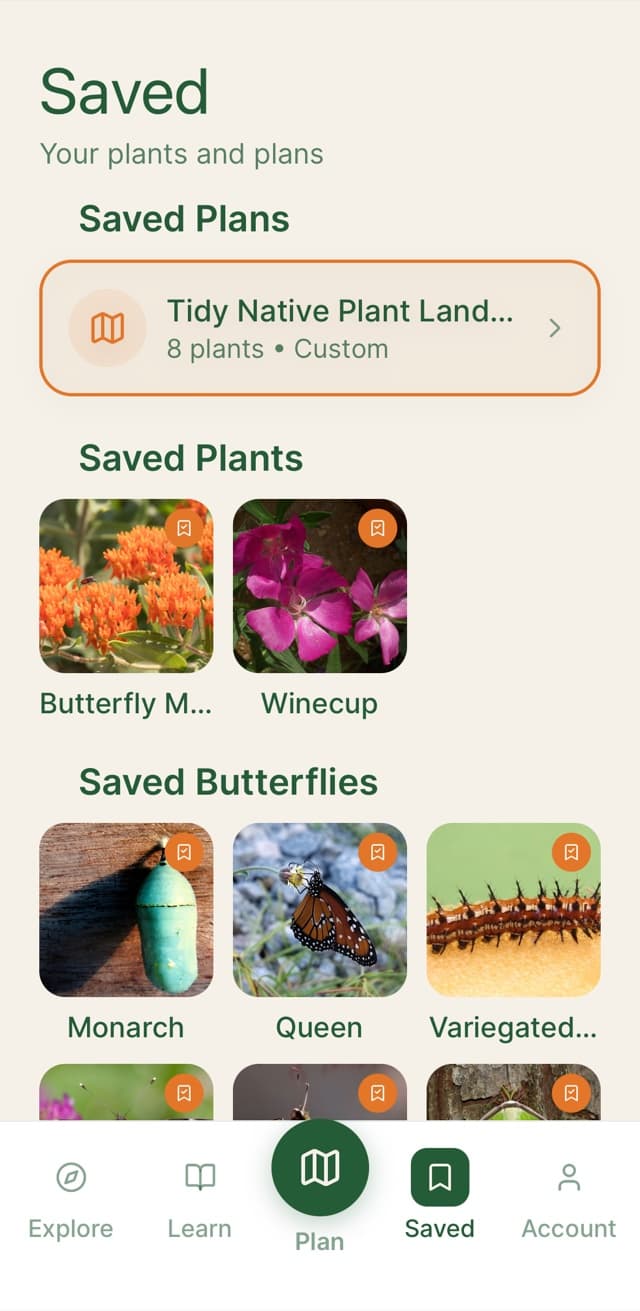Open the Butterfly Milkweed plant card
Viewport: 640px width, 1311px height.
tap(126, 586)
